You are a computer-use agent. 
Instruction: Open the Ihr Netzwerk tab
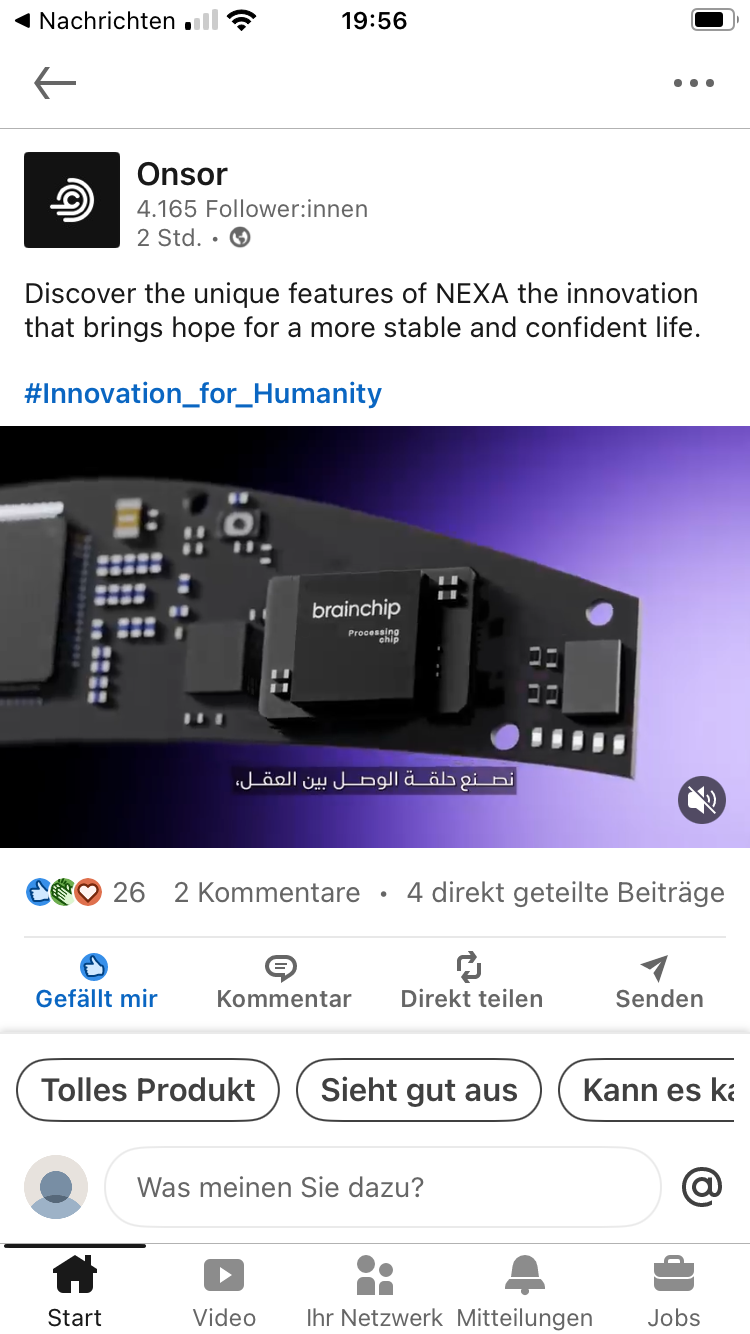click(x=374, y=1291)
